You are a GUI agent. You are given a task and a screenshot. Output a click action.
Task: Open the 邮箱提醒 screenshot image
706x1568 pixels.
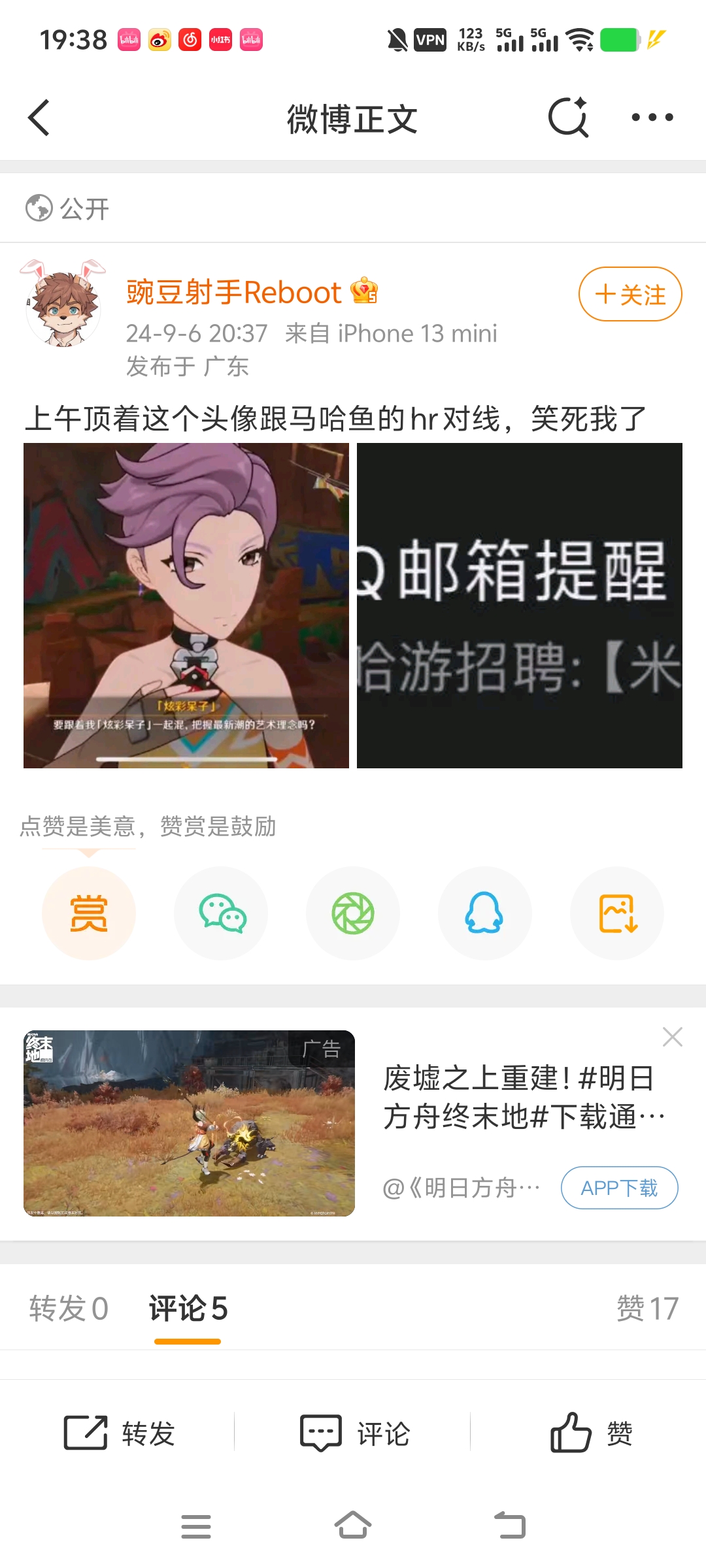pyautogui.click(x=519, y=605)
